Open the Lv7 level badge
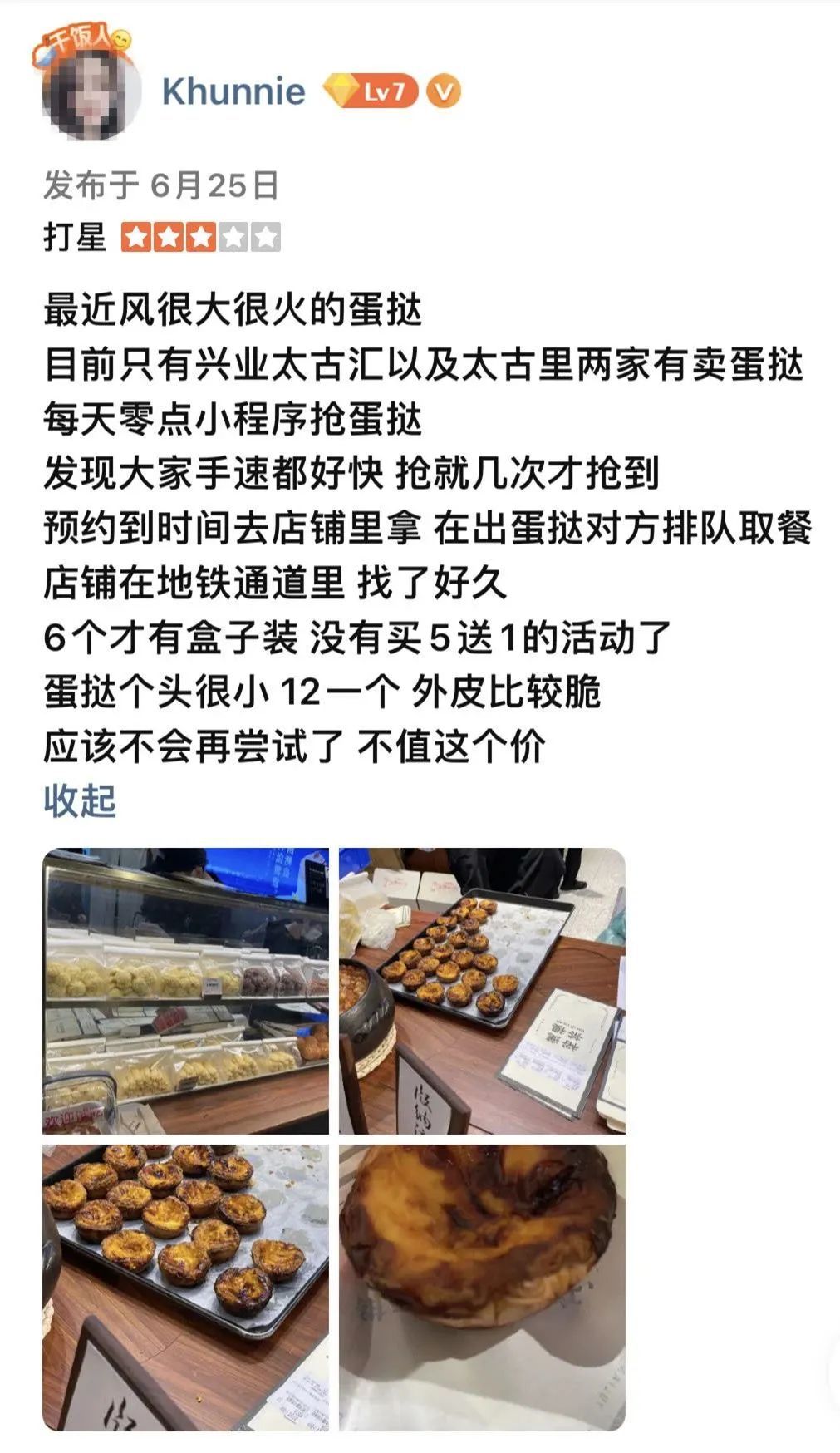Screen dimensions: 840x1453 coord(371,91)
